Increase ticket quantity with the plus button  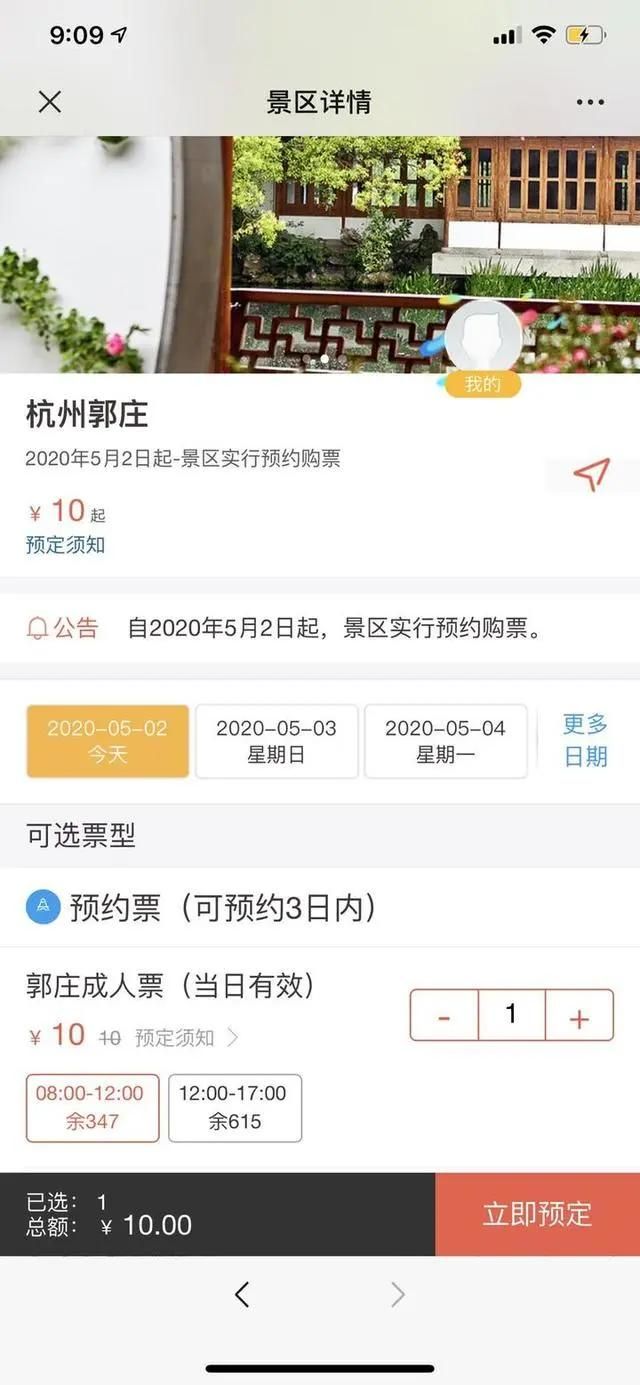tap(579, 1016)
